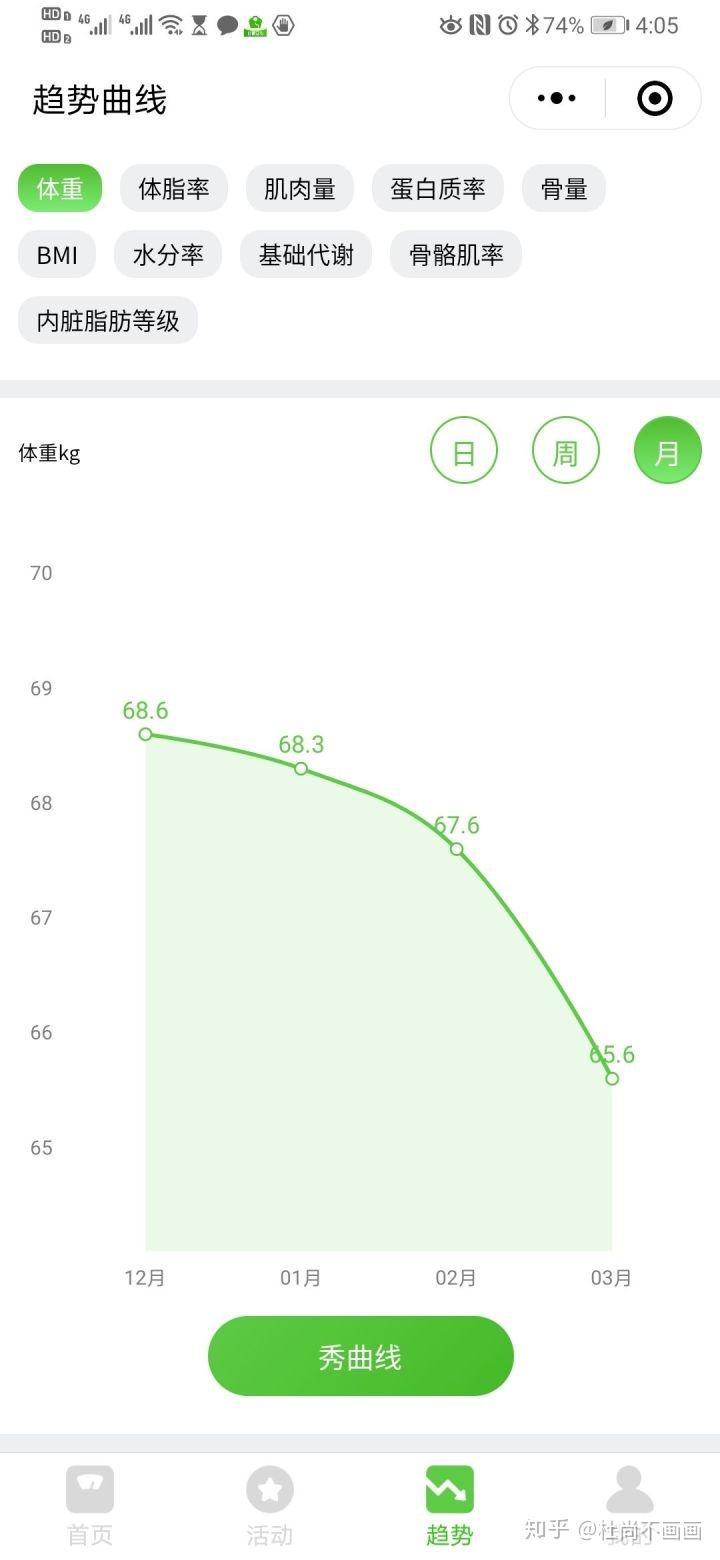Screen dimensions: 720x1560
Task: Show the 水分率 trend
Action: pos(168,254)
